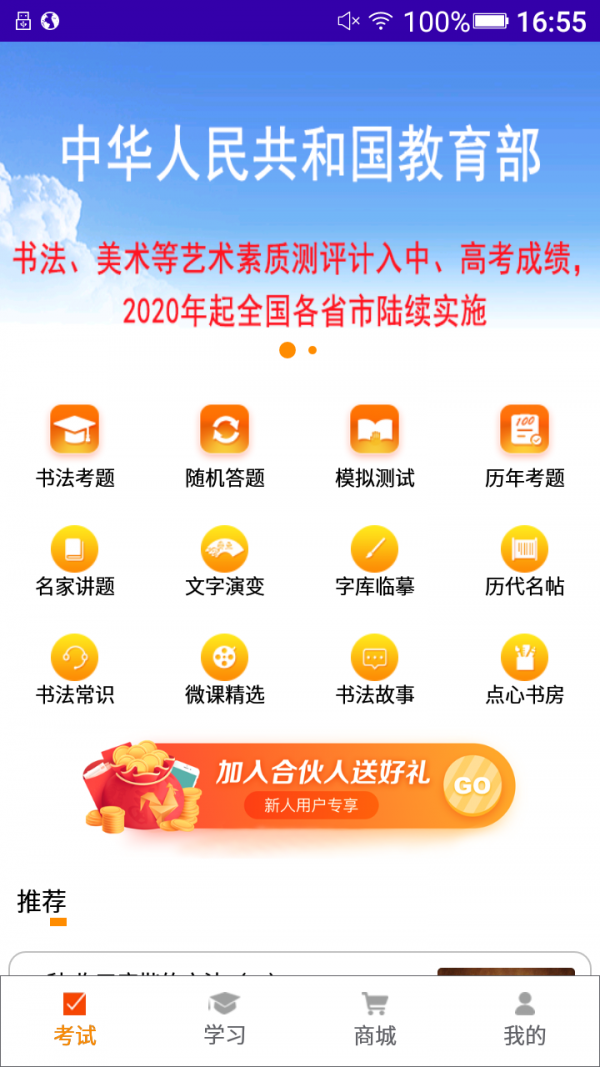Go to the 商城 shop tab
The image size is (600, 1067).
pos(375,1019)
